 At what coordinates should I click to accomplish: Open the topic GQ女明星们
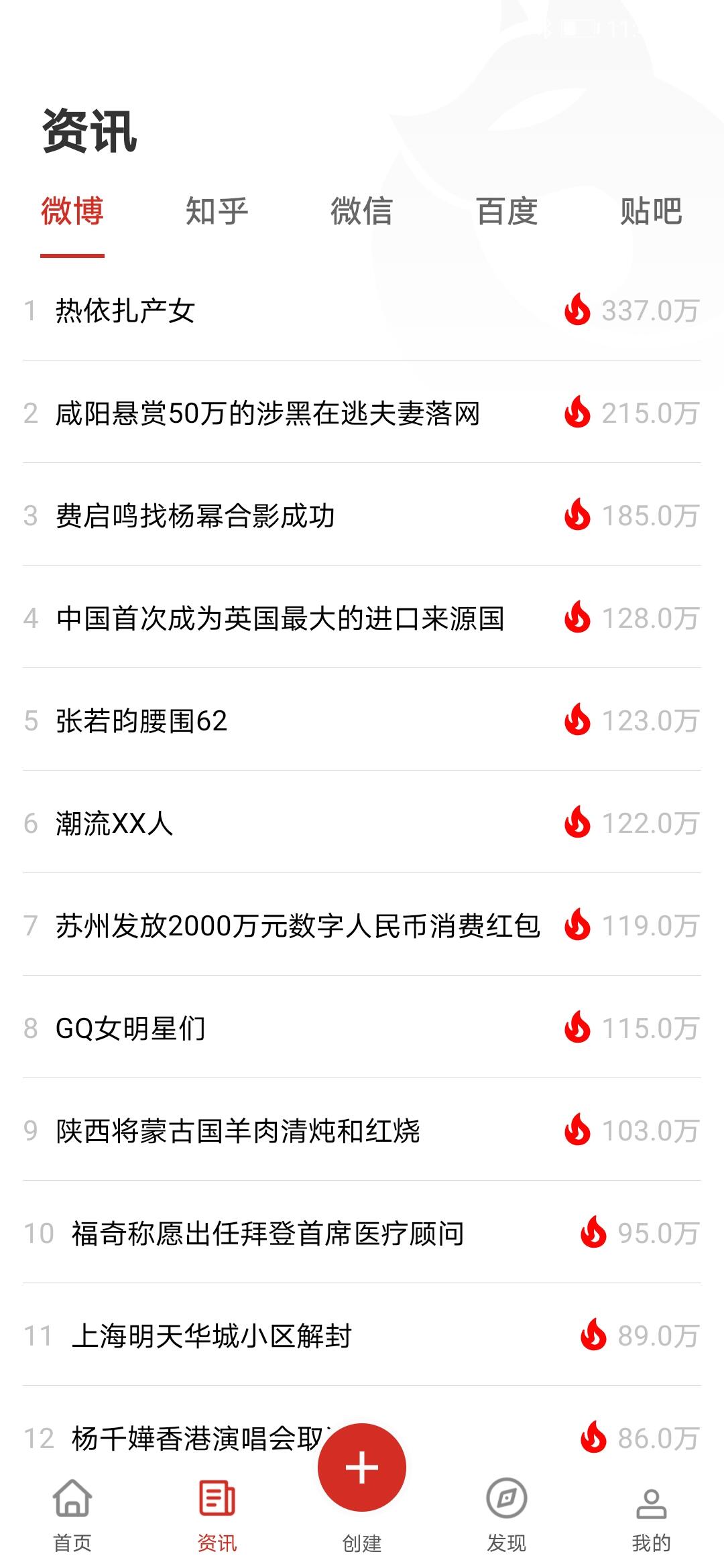click(130, 1029)
